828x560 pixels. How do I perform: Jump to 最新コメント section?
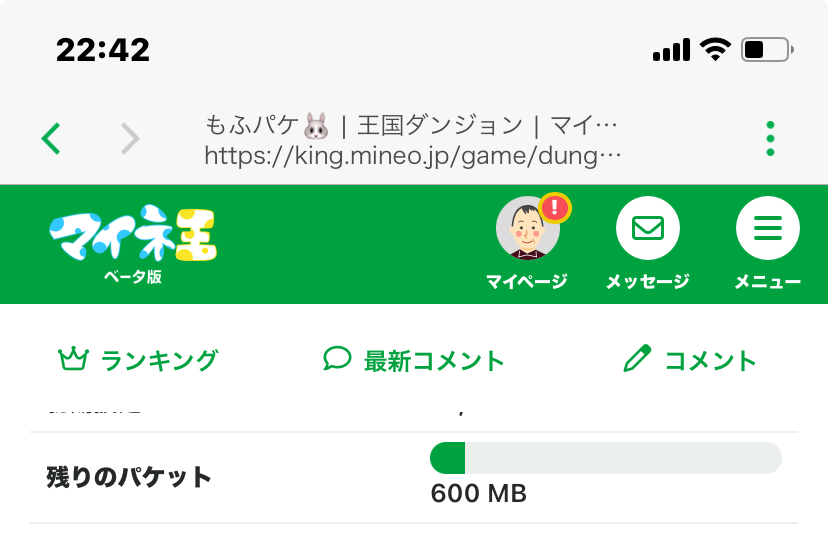[x=413, y=360]
